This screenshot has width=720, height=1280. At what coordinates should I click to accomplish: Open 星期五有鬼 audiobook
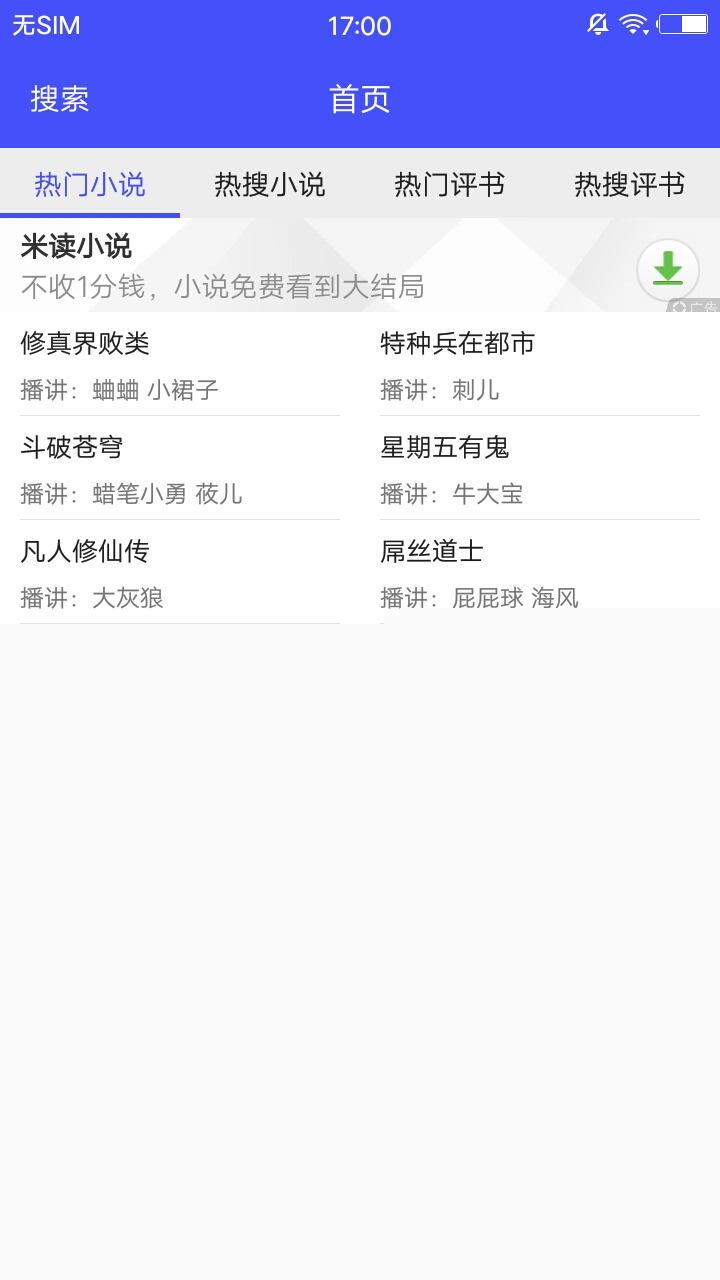click(x=540, y=469)
